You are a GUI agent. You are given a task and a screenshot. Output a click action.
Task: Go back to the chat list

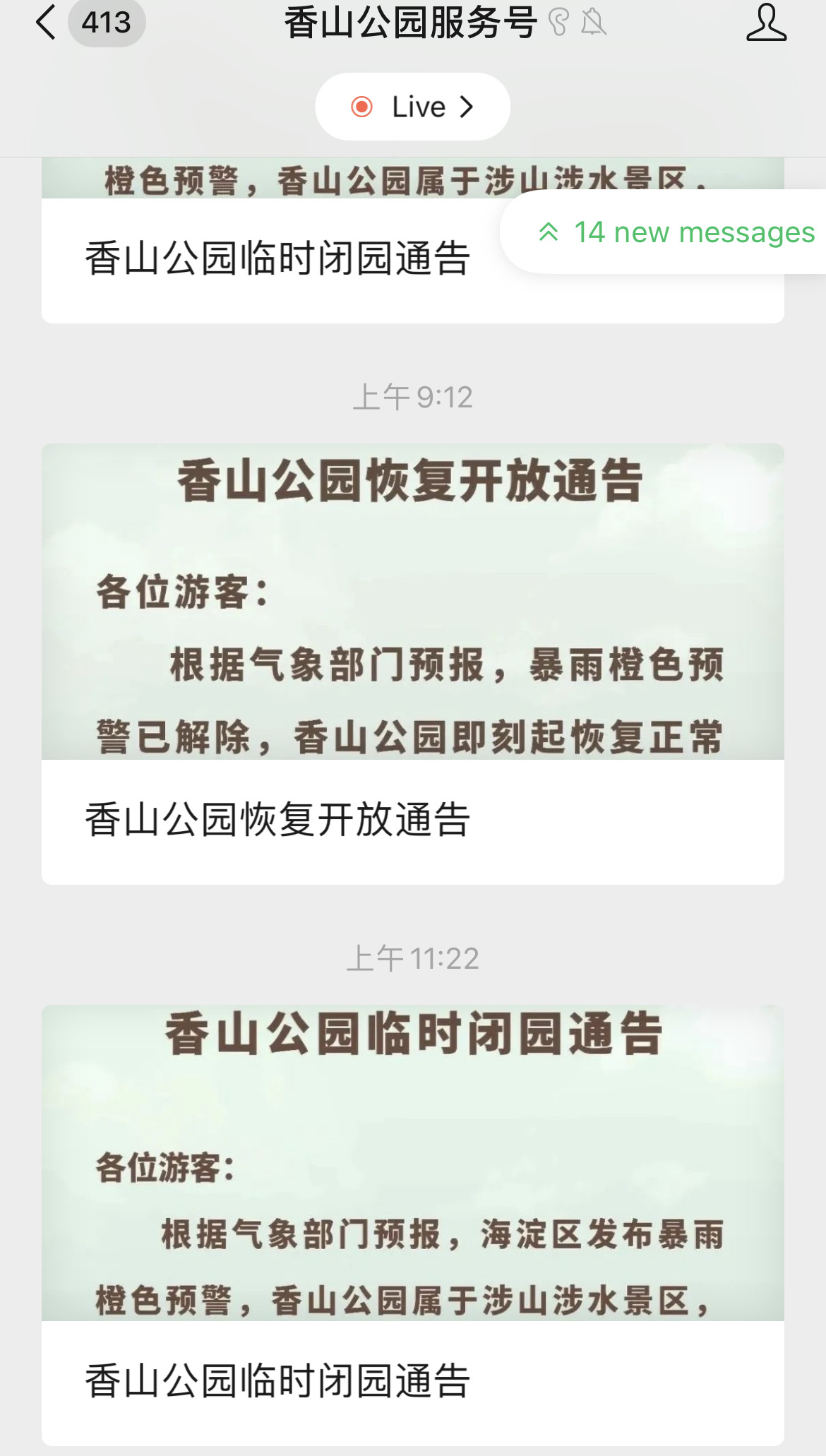tap(46, 23)
